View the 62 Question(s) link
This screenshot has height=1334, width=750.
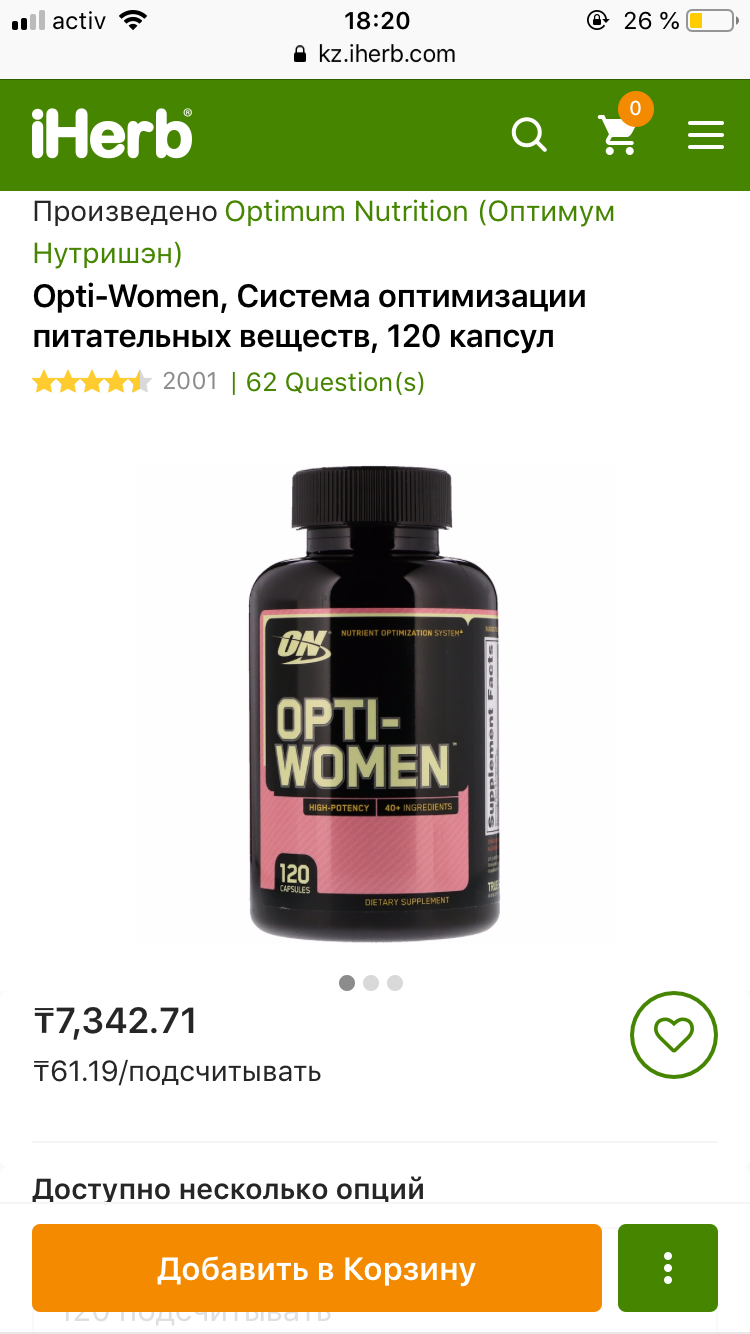click(x=335, y=382)
